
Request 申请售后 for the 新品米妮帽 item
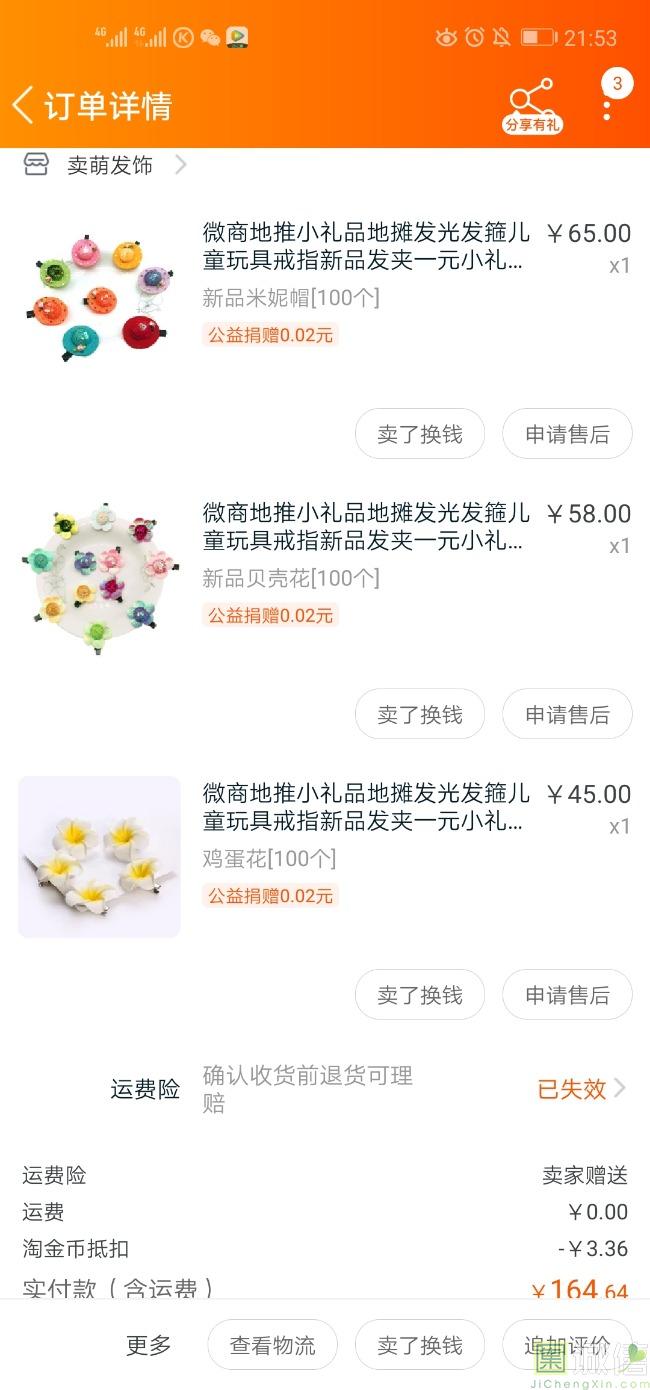[567, 434]
